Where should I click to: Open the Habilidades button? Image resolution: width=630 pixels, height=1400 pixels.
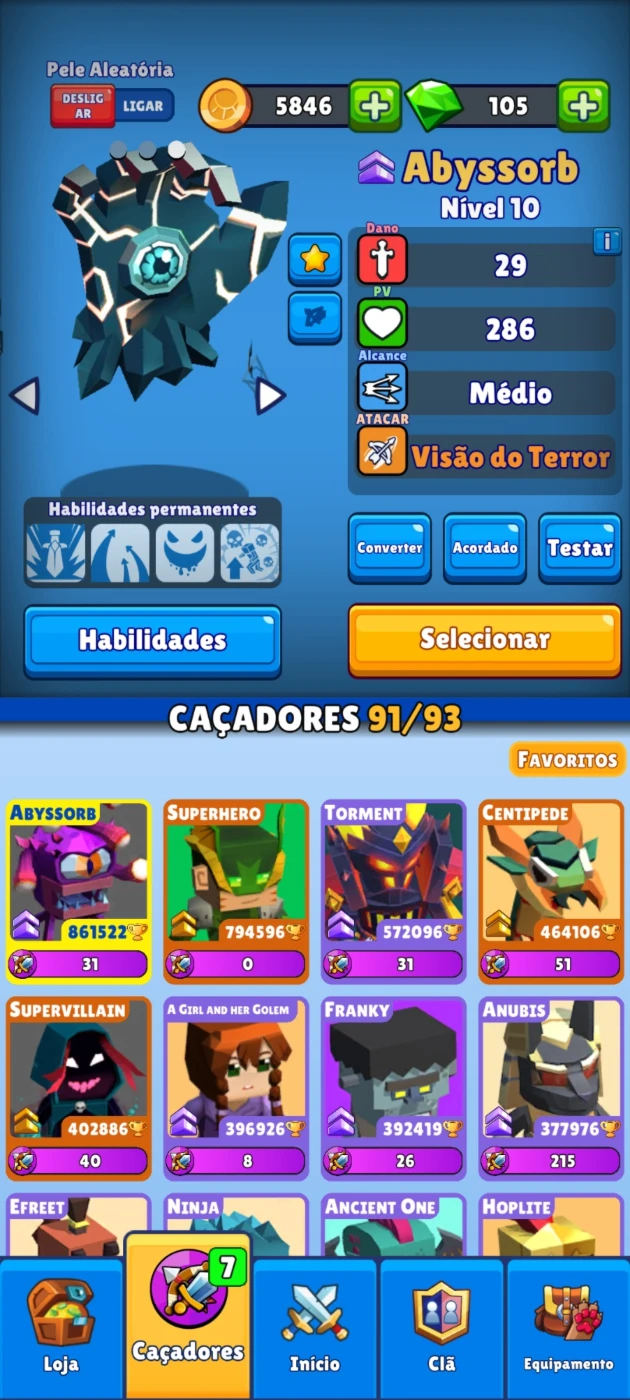point(153,641)
